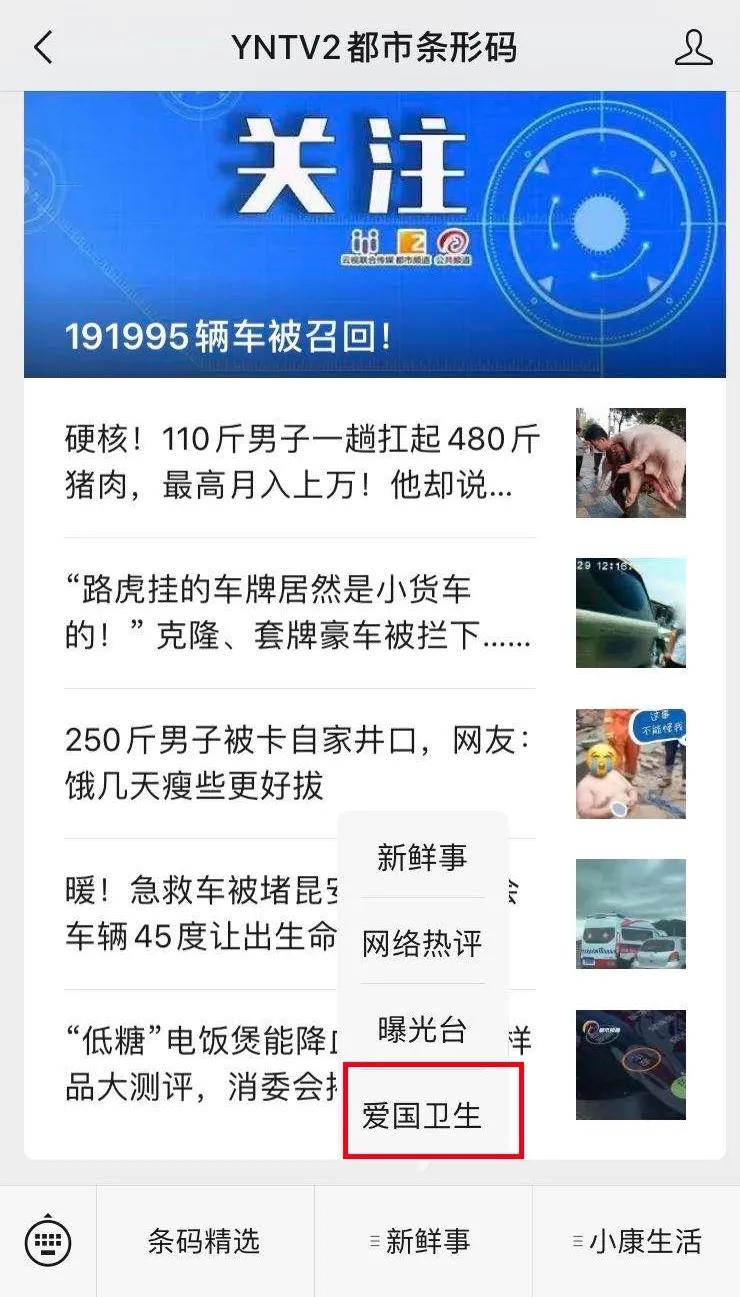740x1297 pixels.
Task: Click the stuck man article thumbnail
Action: point(630,763)
